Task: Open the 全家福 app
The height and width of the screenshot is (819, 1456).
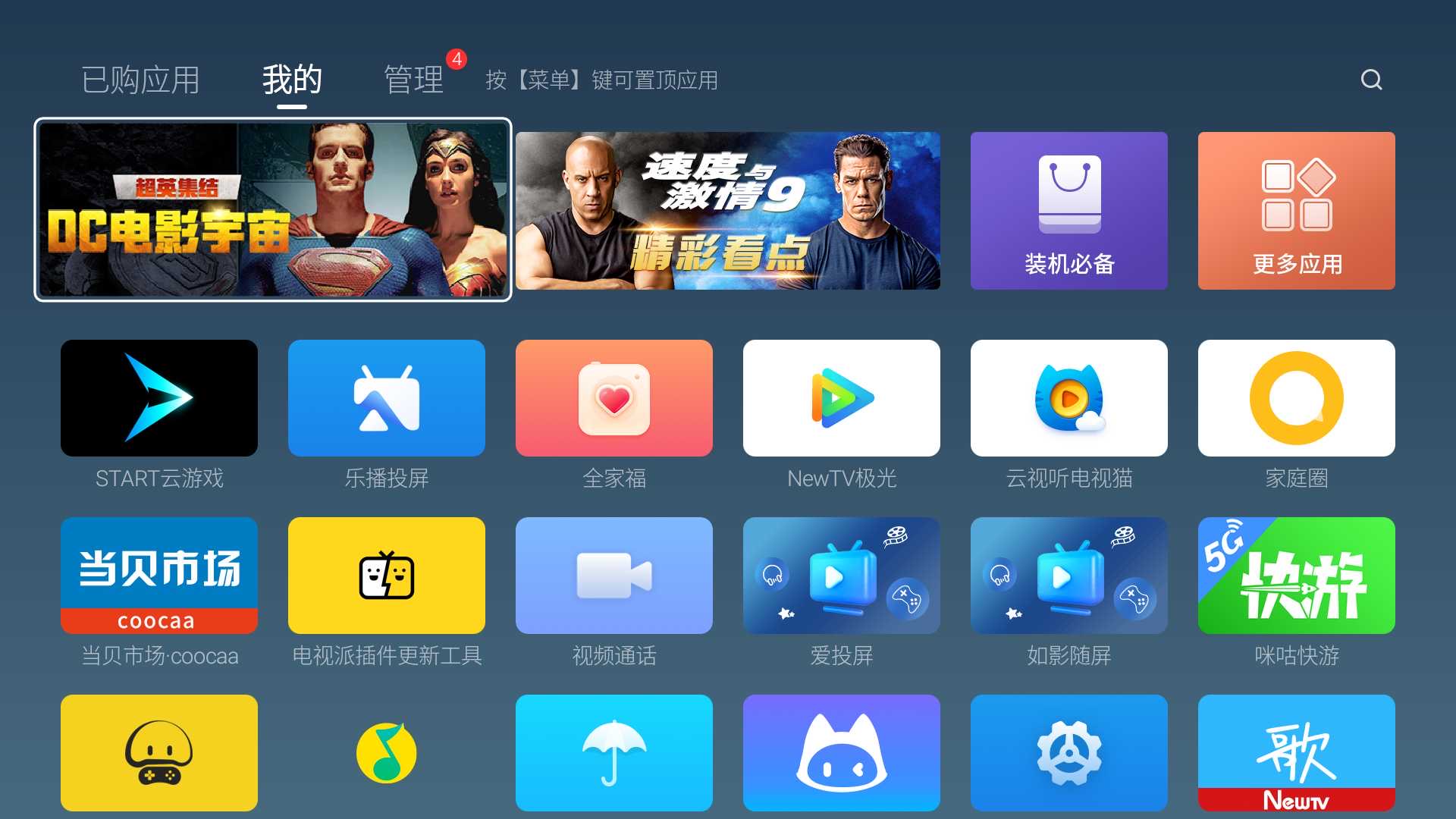Action: coord(614,398)
